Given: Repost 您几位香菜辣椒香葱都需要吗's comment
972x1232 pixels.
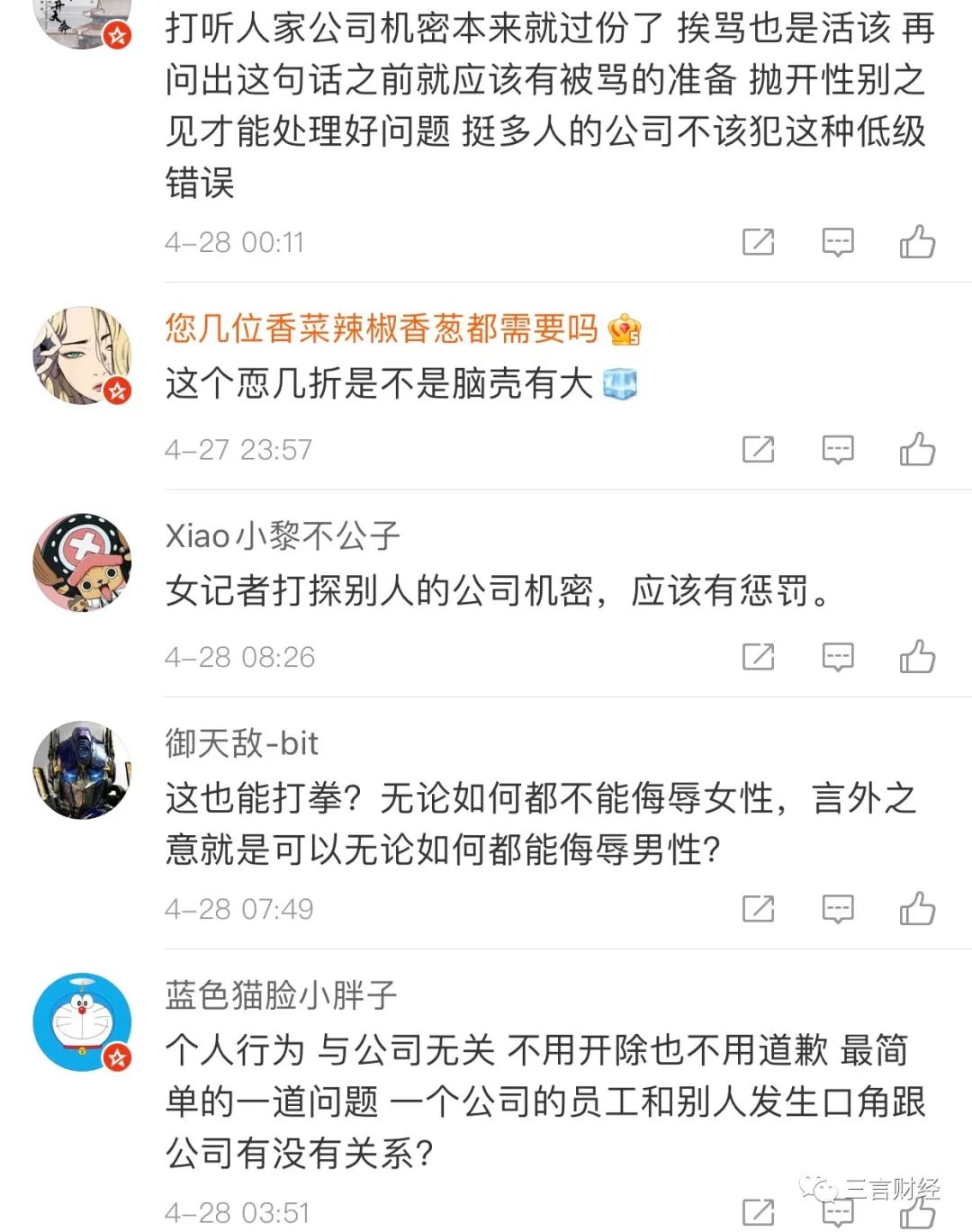Looking at the screenshot, I should (758, 449).
